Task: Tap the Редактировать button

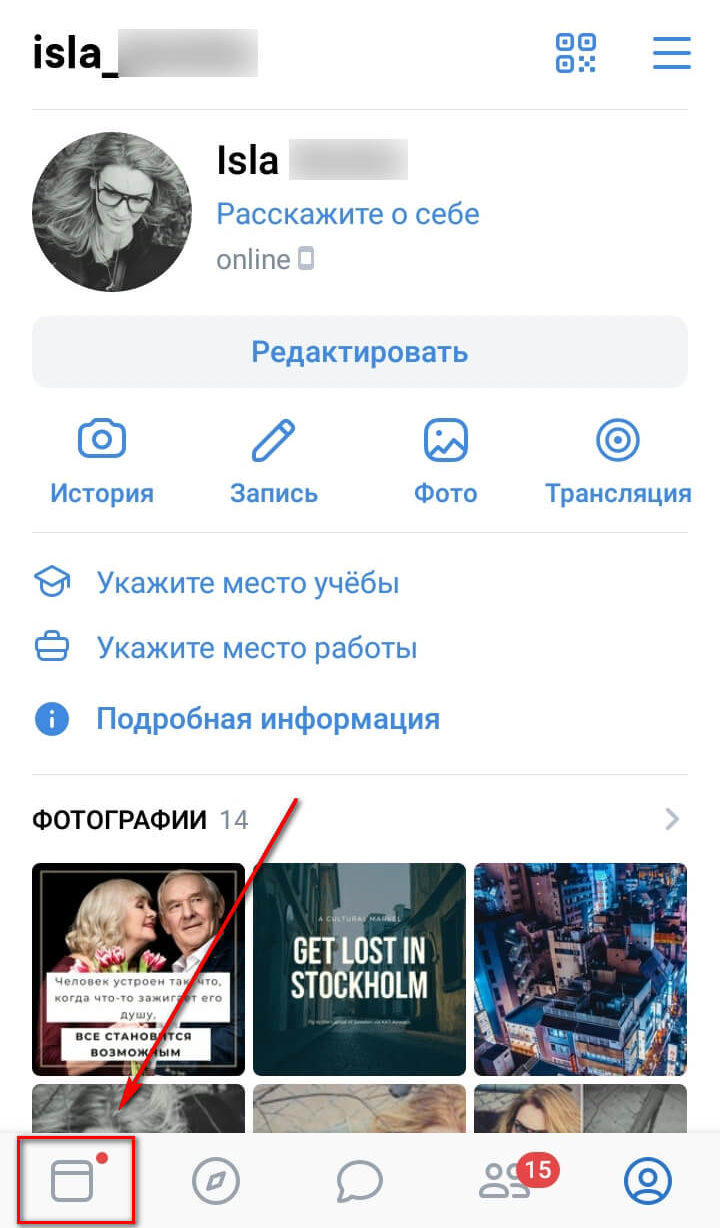Action: 360,352
